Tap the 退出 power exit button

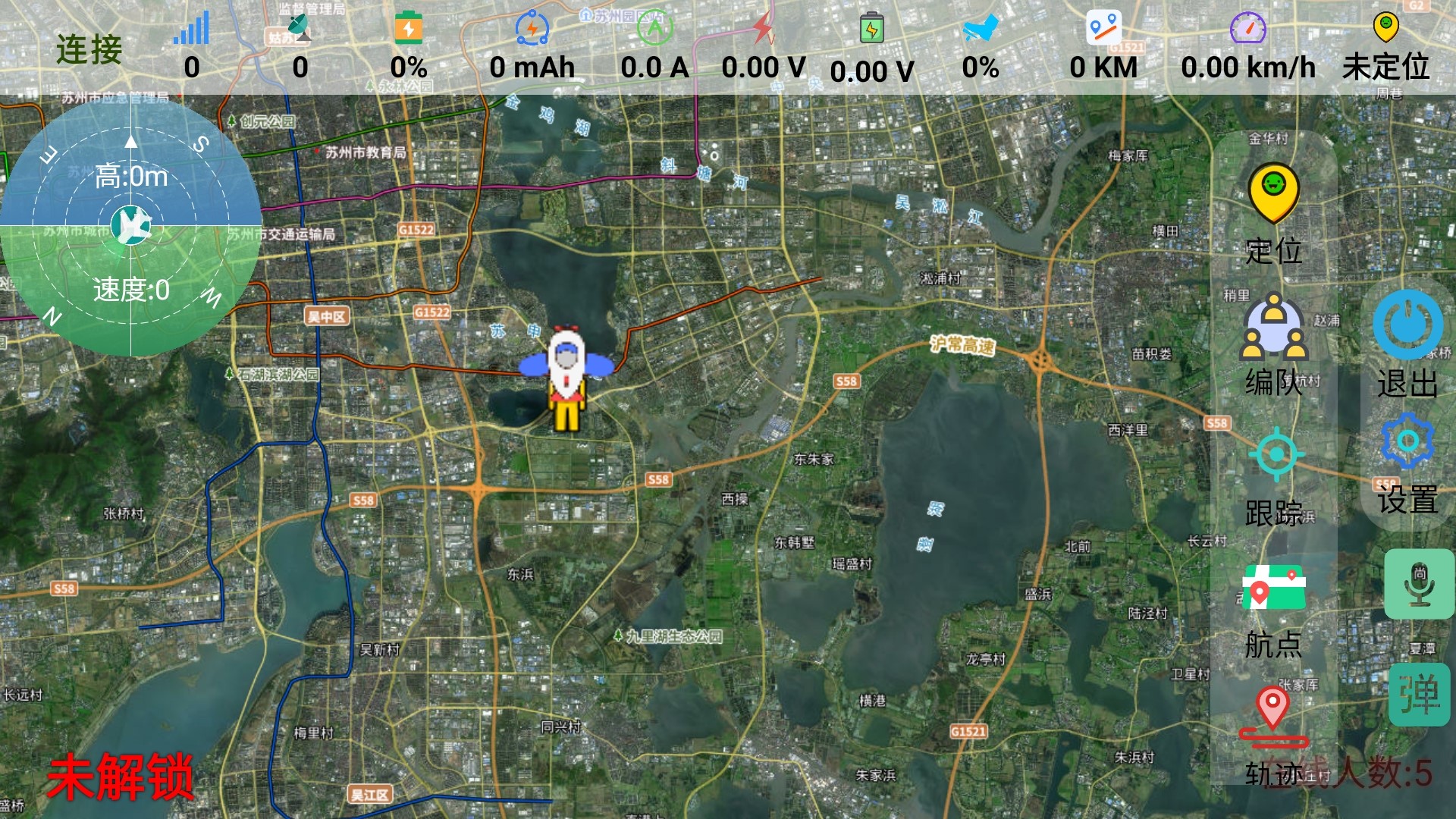click(1407, 343)
